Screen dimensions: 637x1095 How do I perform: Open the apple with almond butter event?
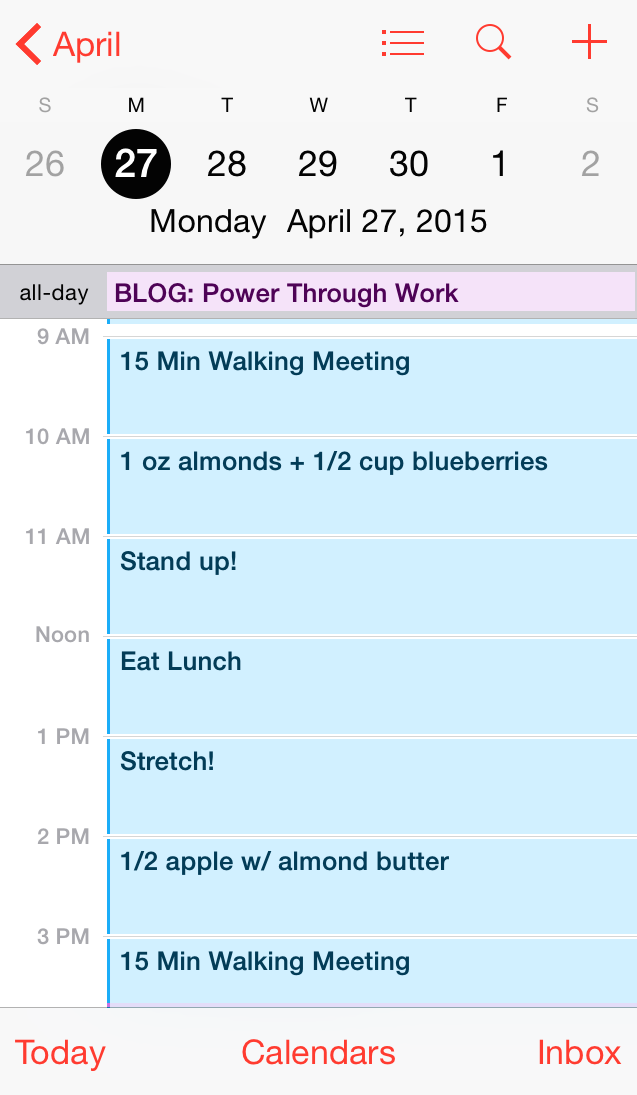(372, 886)
